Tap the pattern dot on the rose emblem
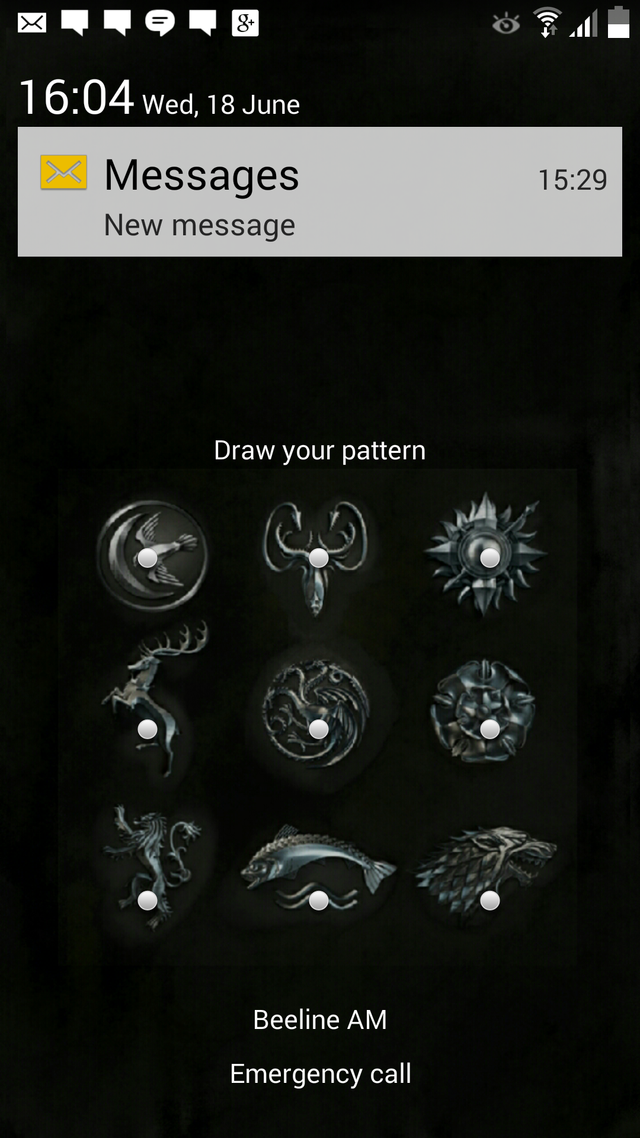 490,729
